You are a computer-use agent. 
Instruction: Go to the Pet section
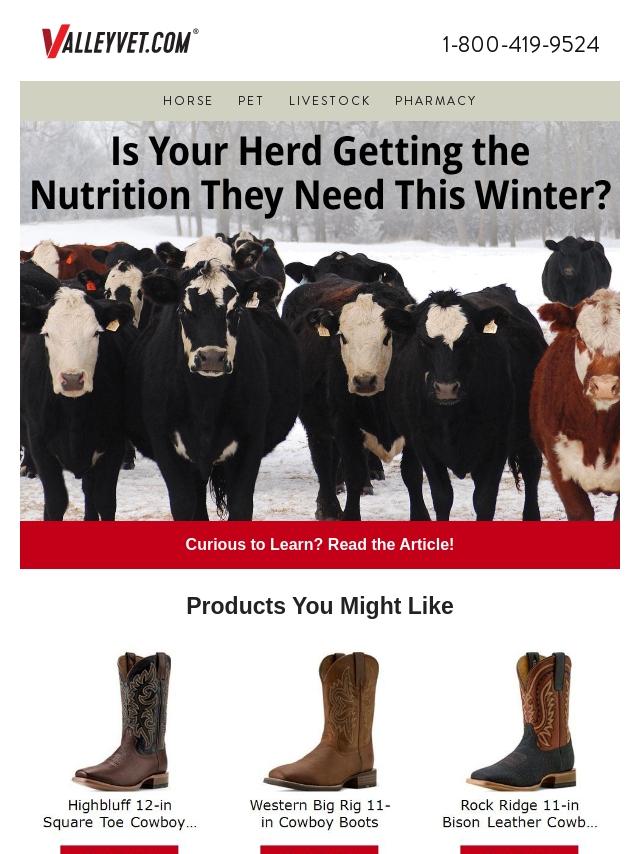(x=251, y=101)
